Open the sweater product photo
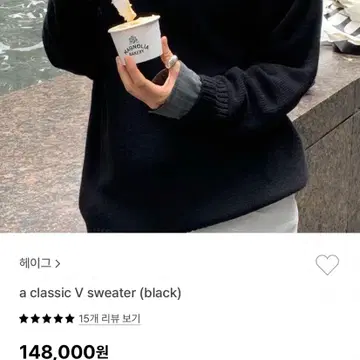 [180, 116]
